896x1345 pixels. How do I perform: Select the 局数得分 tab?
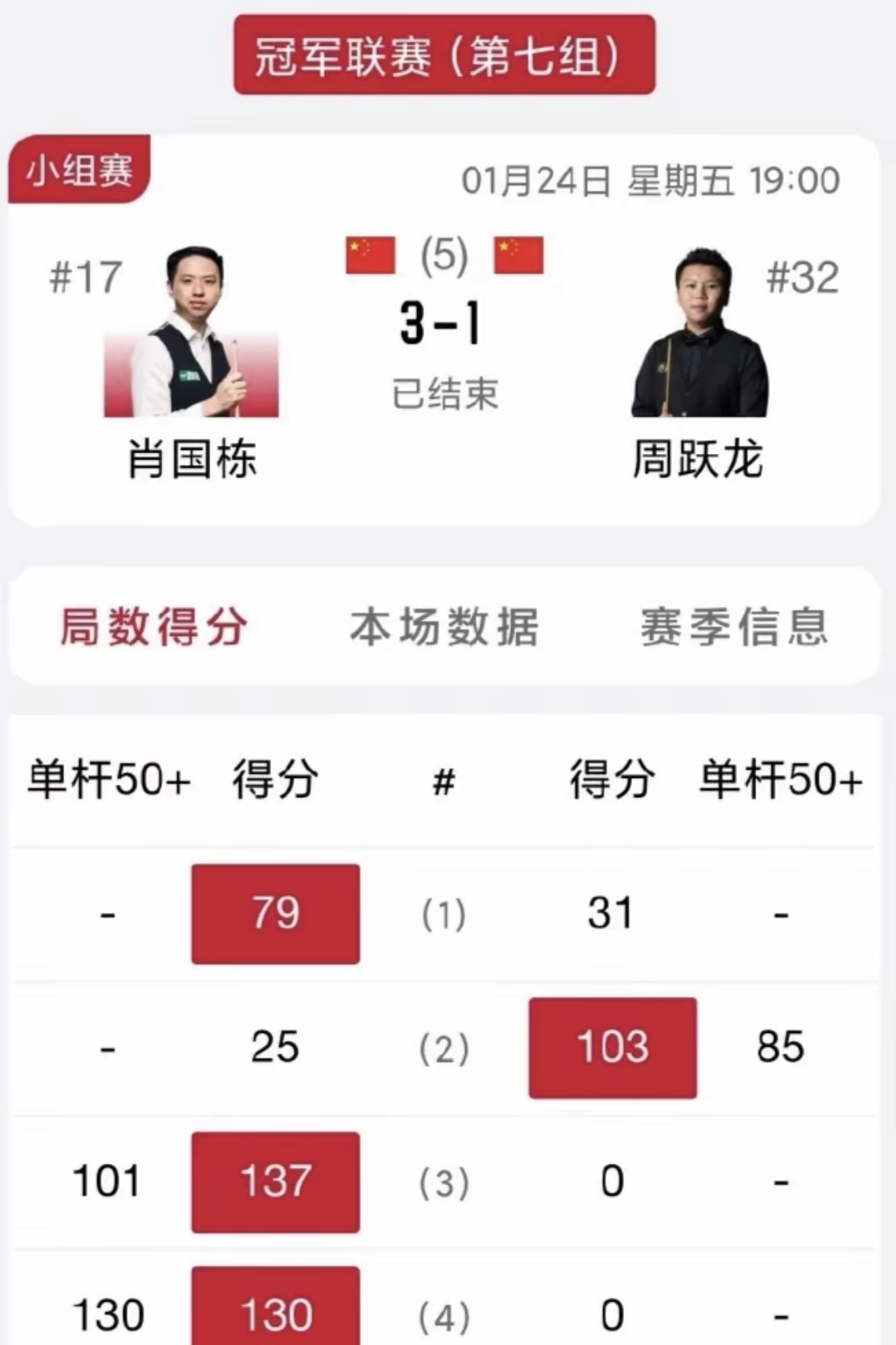[x=154, y=626]
